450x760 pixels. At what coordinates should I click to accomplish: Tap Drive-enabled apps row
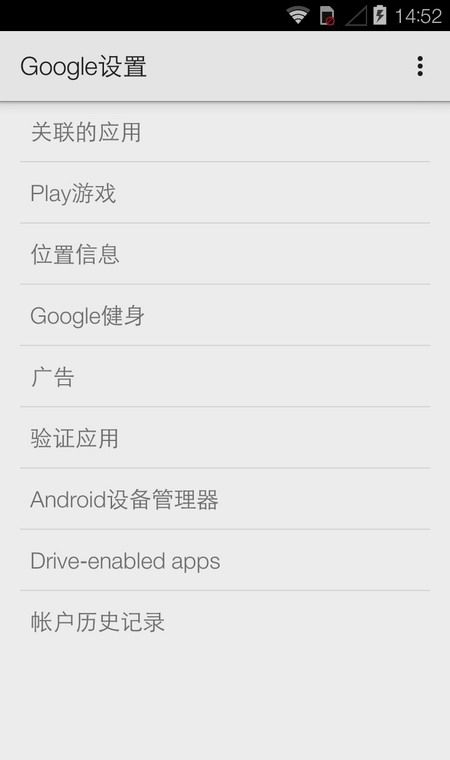(x=225, y=560)
